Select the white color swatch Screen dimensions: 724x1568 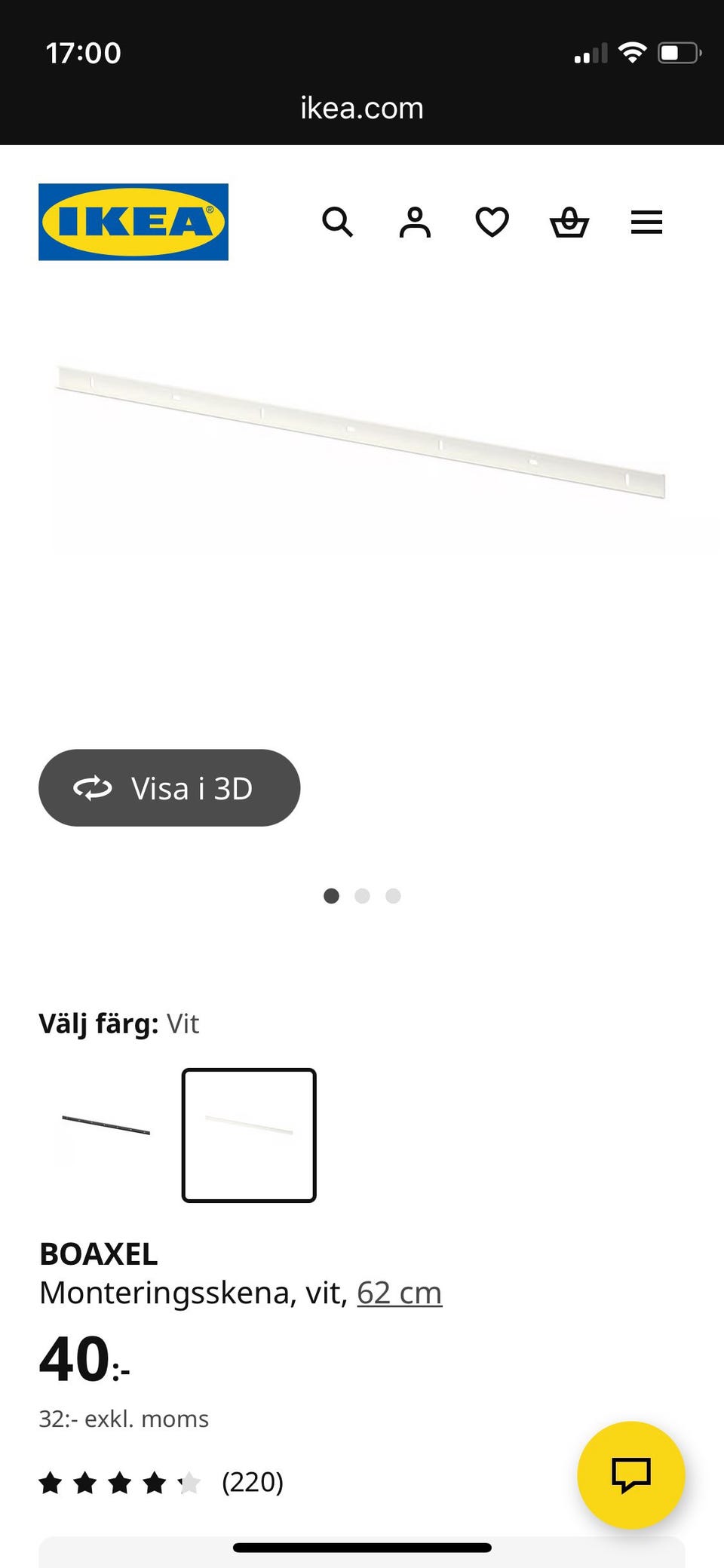[249, 1134]
